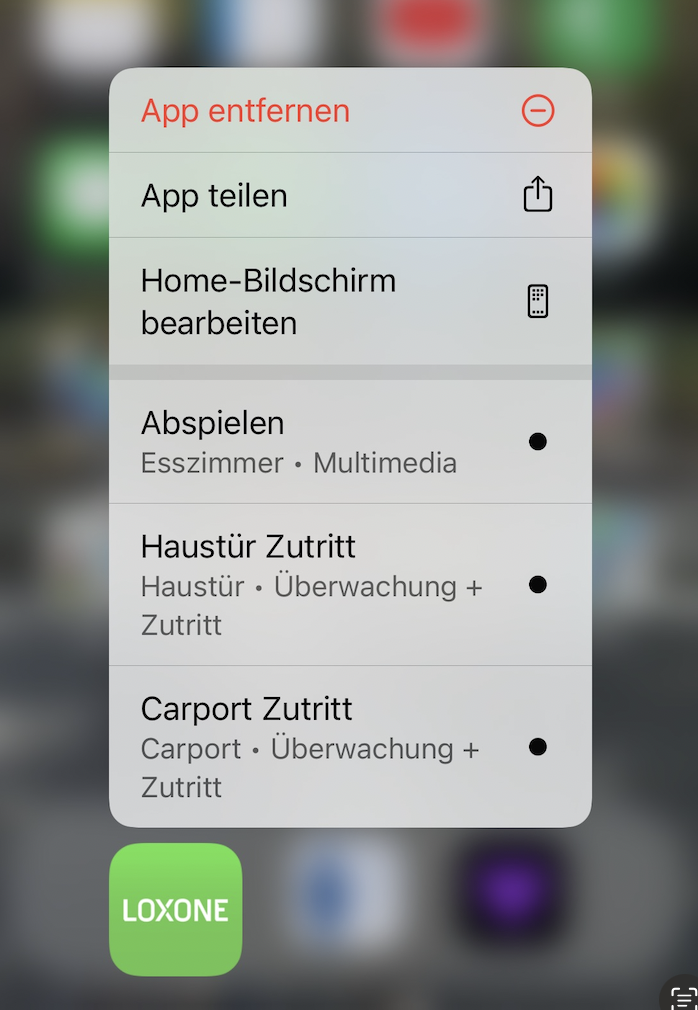Select App entfernen to remove the app
This screenshot has width=698, height=1010.
[x=349, y=111]
